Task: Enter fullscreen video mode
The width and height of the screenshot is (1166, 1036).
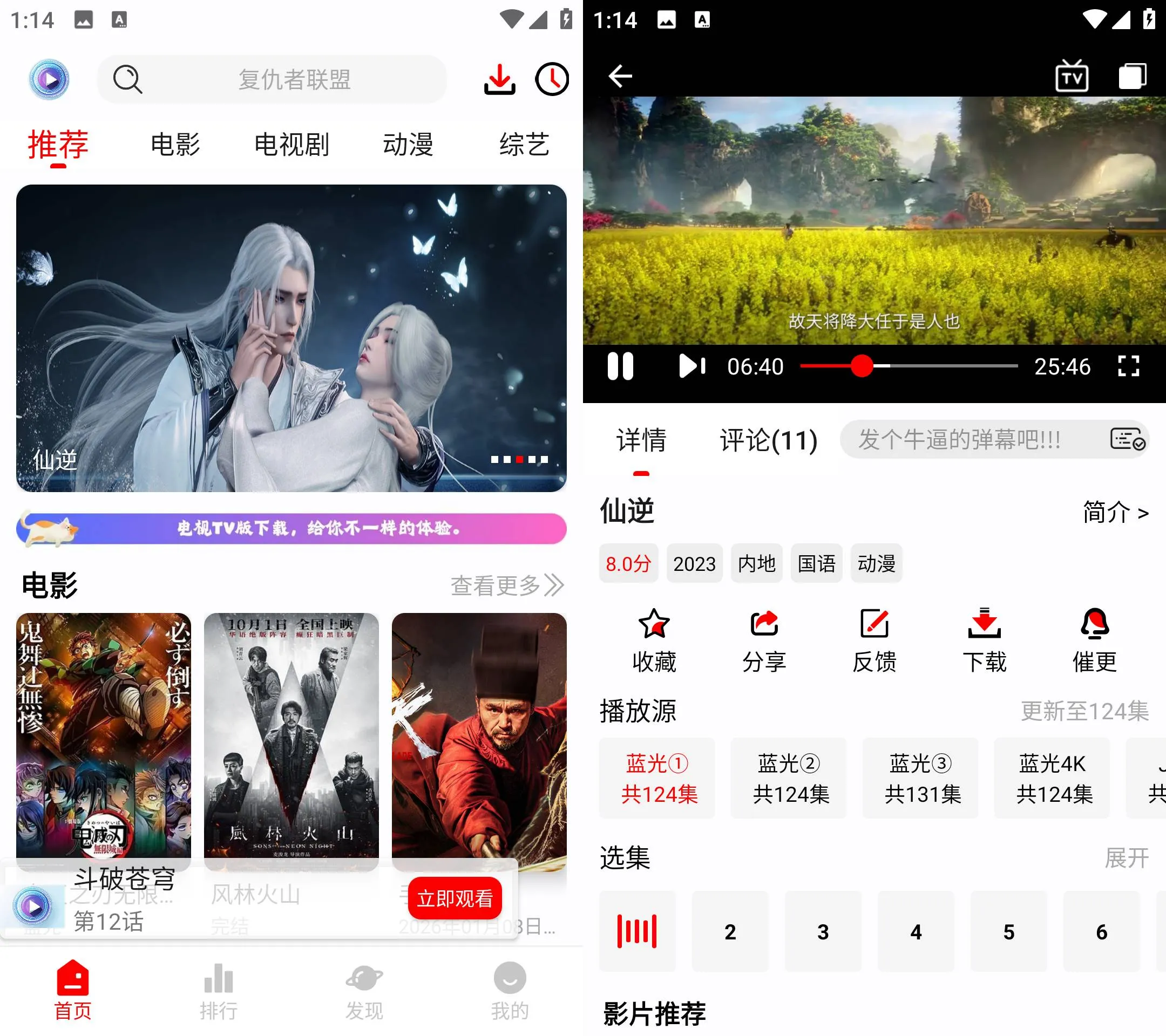Action: pyautogui.click(x=1128, y=366)
